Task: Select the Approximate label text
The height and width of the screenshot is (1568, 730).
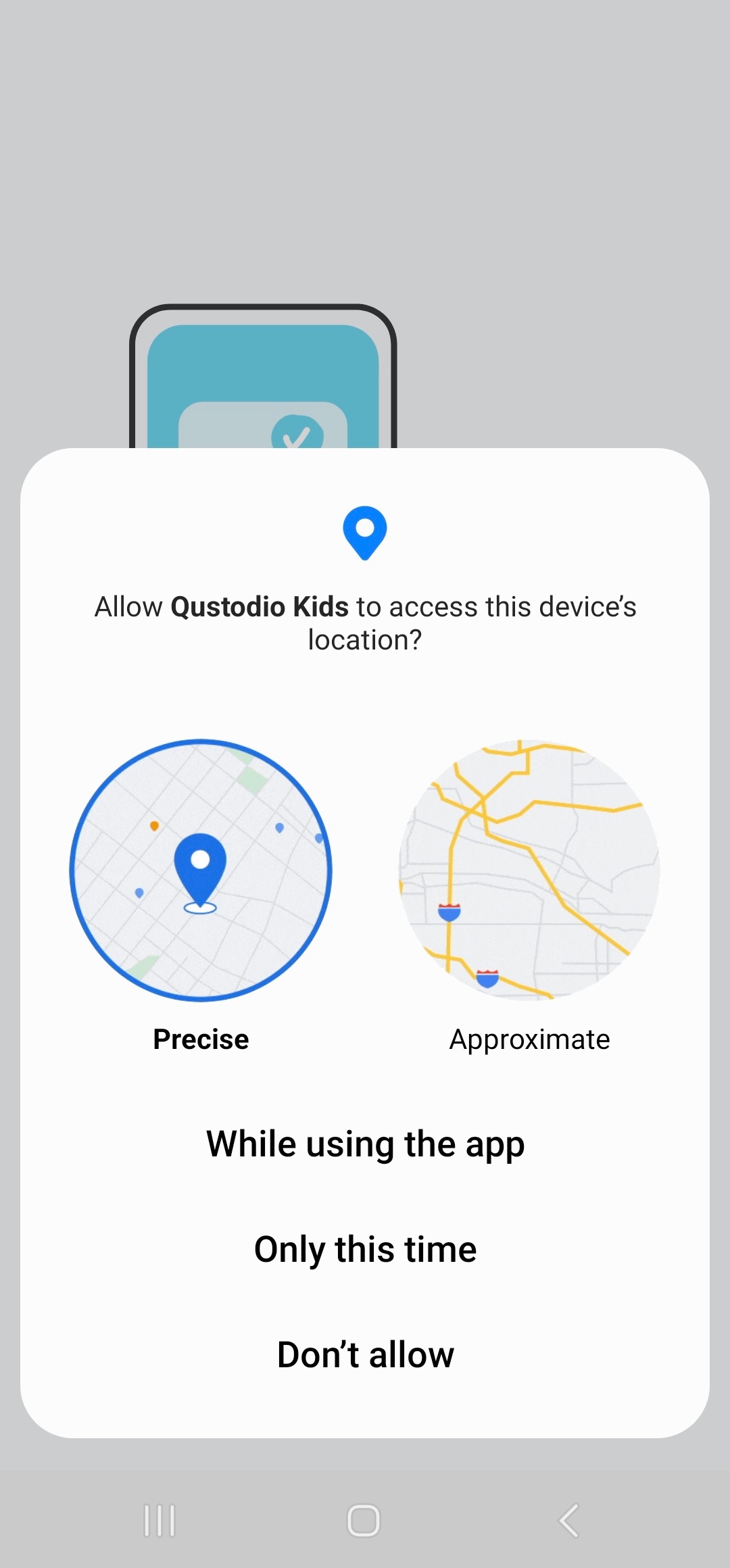Action: pos(529,1039)
